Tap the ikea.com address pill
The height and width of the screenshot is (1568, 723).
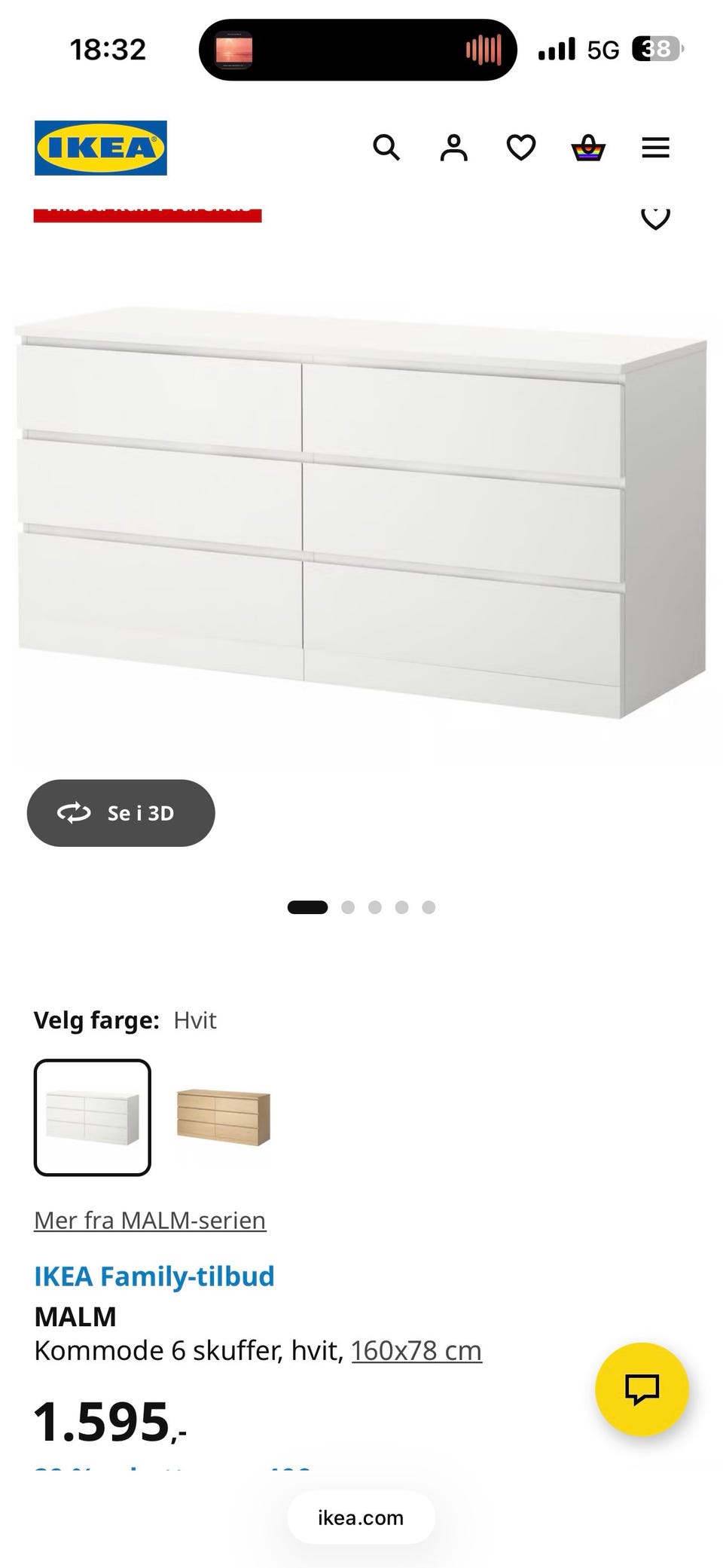[x=361, y=1518]
